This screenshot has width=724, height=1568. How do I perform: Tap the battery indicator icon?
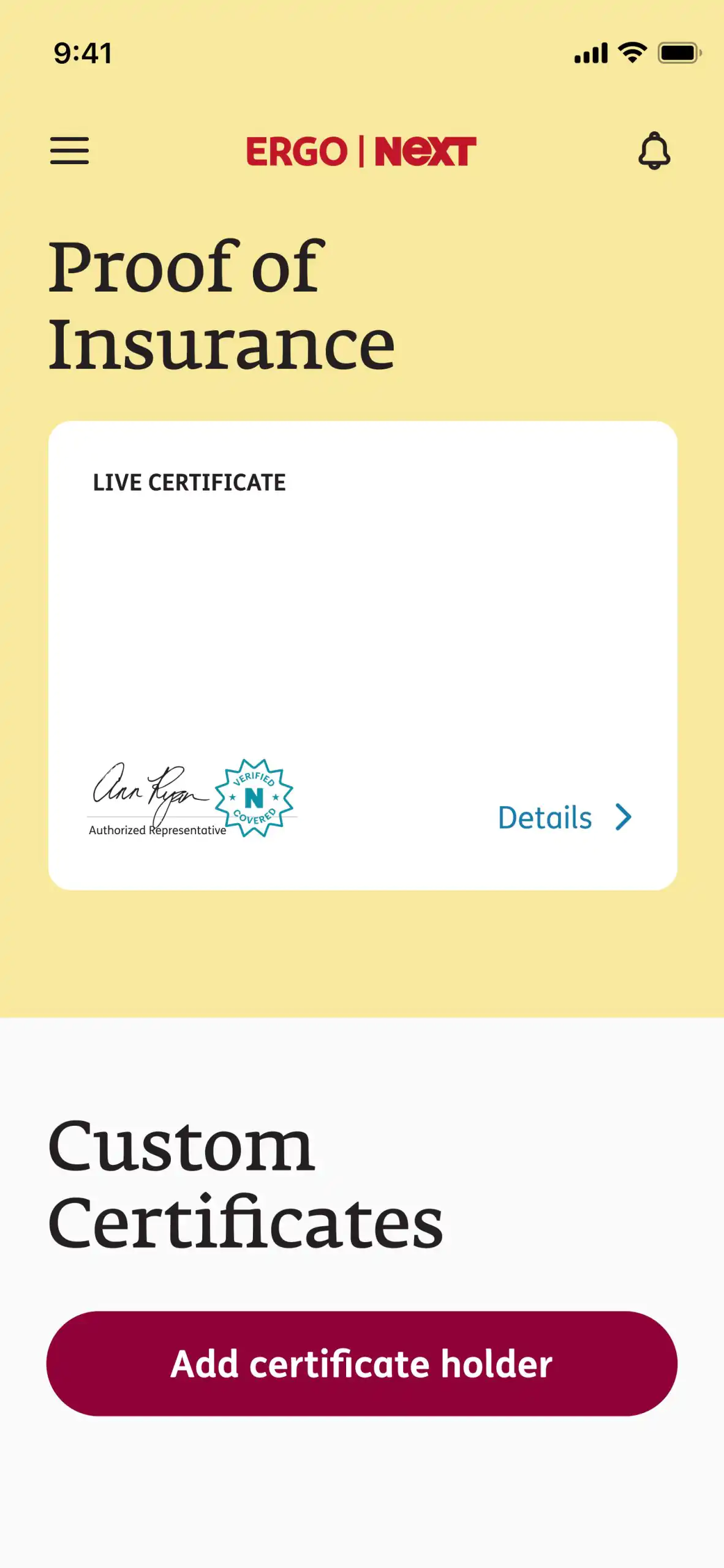coord(680,53)
